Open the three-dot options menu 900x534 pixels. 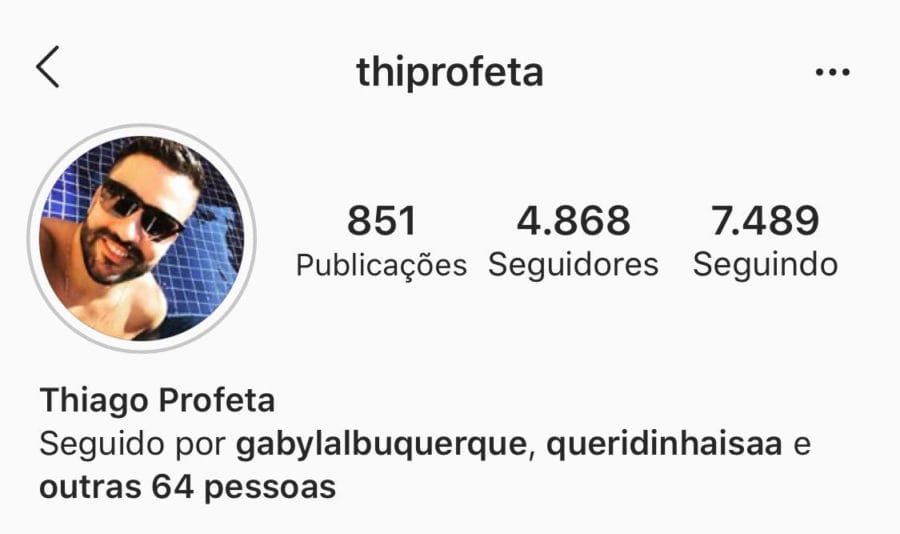click(x=832, y=72)
